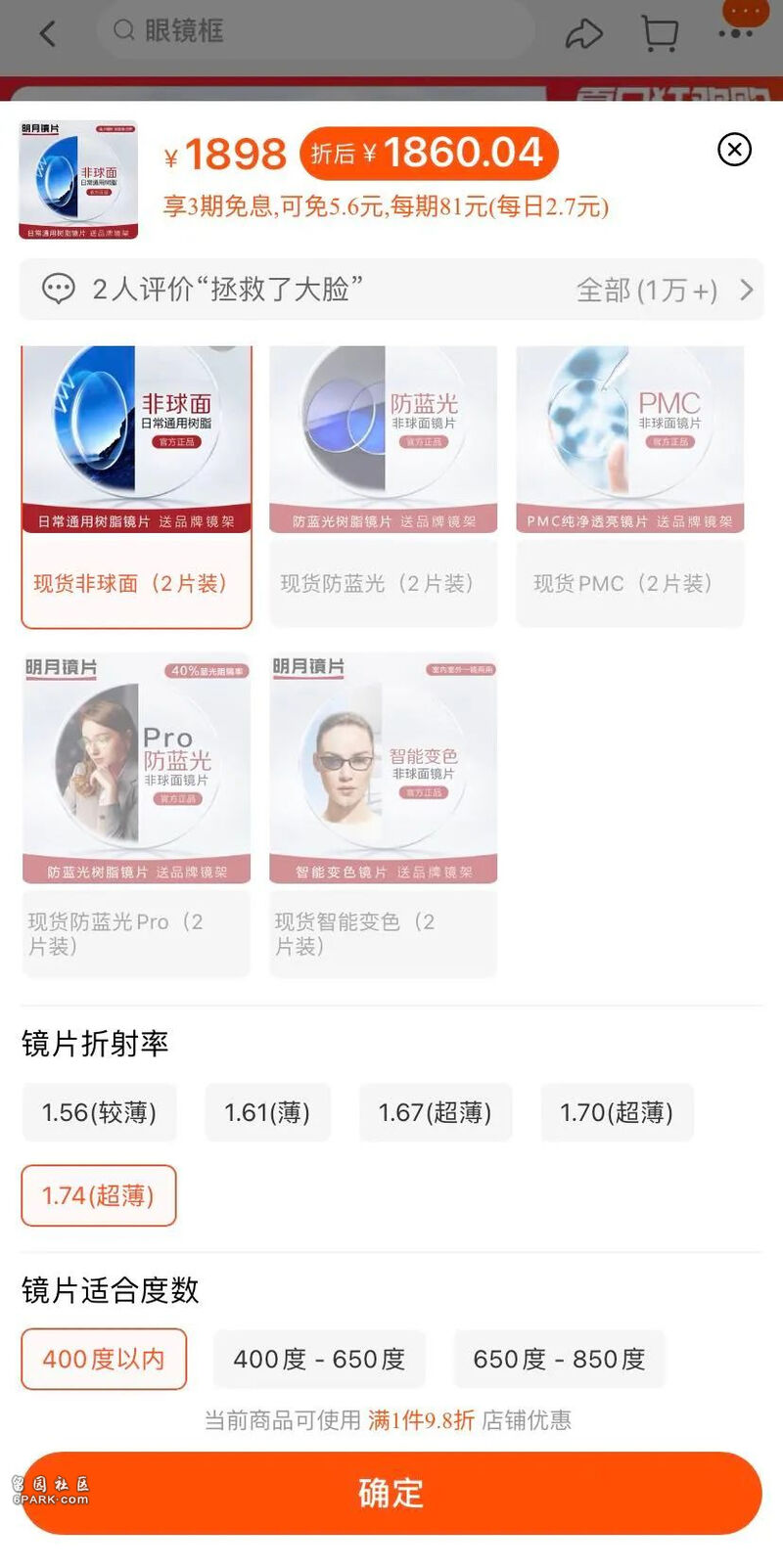
Task: Choose 现货智能变色 lens option
Action: tap(383, 814)
